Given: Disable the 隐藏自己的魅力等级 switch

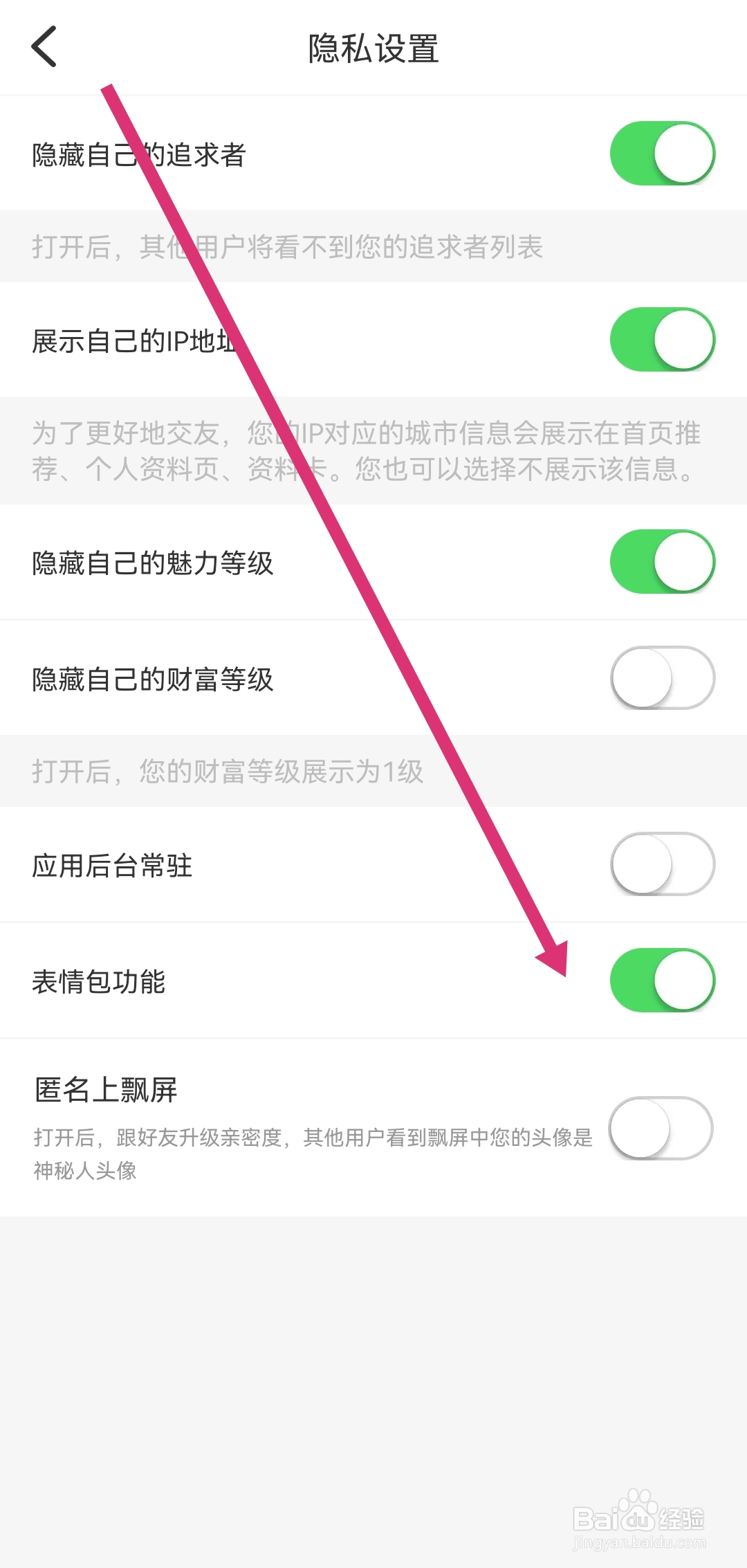Looking at the screenshot, I should pyautogui.click(x=661, y=562).
